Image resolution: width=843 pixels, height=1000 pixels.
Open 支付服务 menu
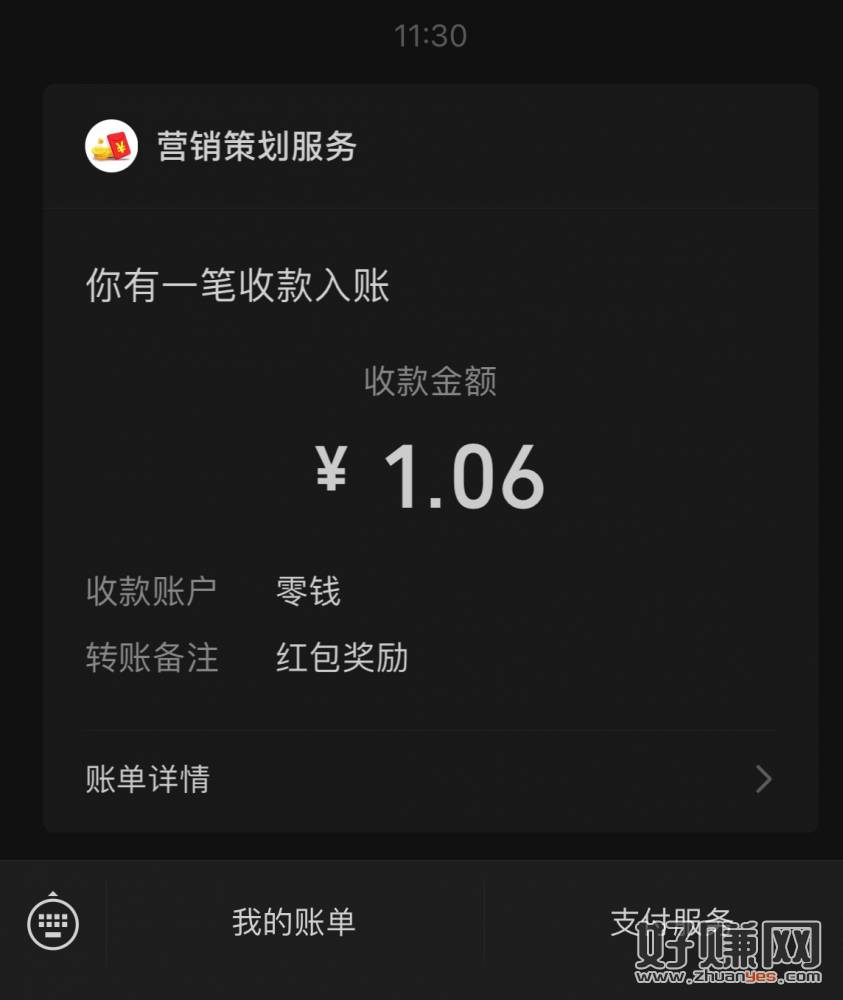[x=671, y=921]
